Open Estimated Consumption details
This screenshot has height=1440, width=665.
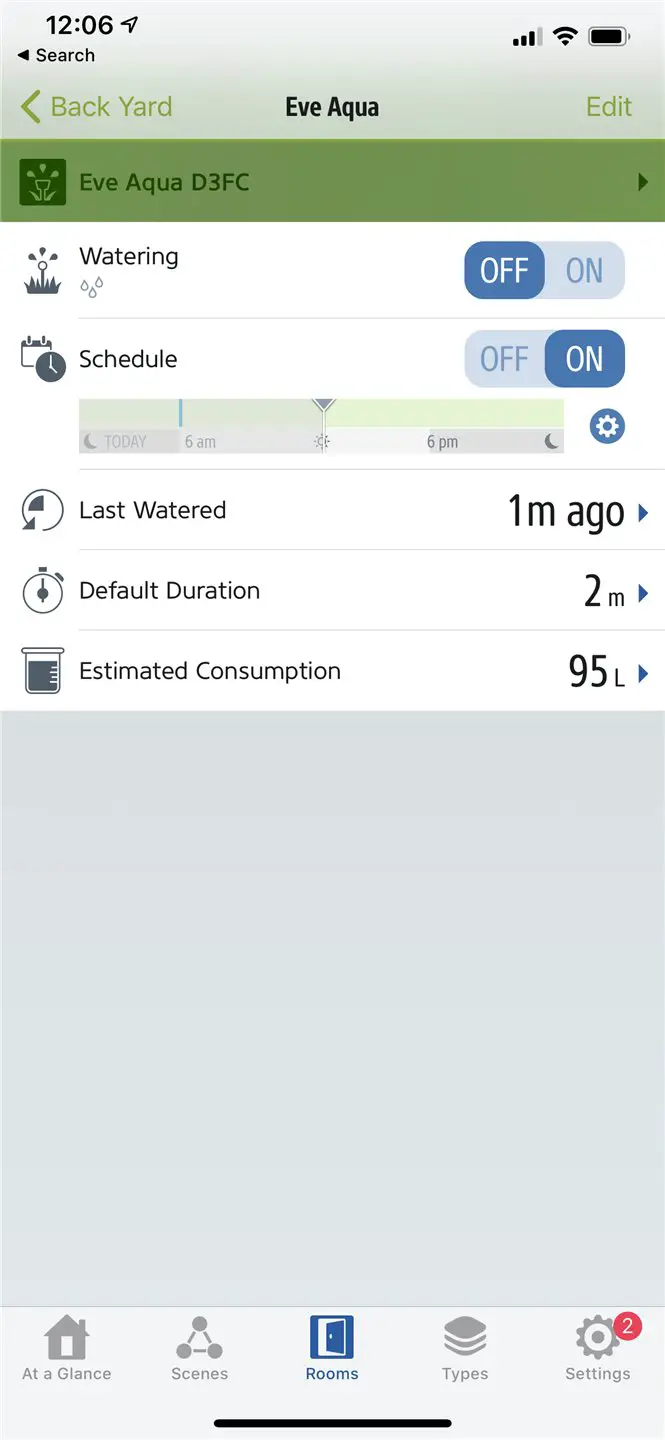pos(332,671)
